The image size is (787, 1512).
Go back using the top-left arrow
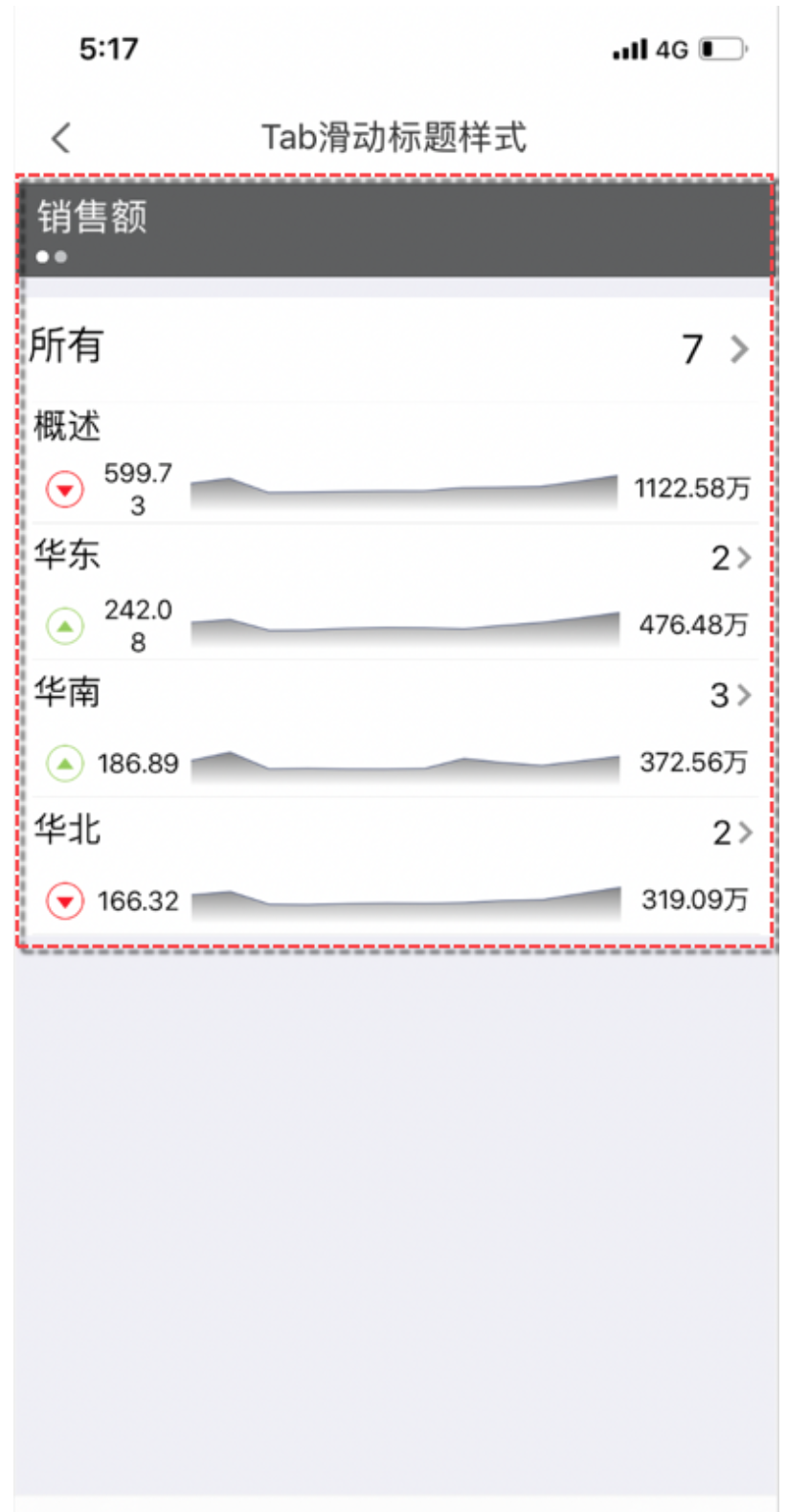61,138
